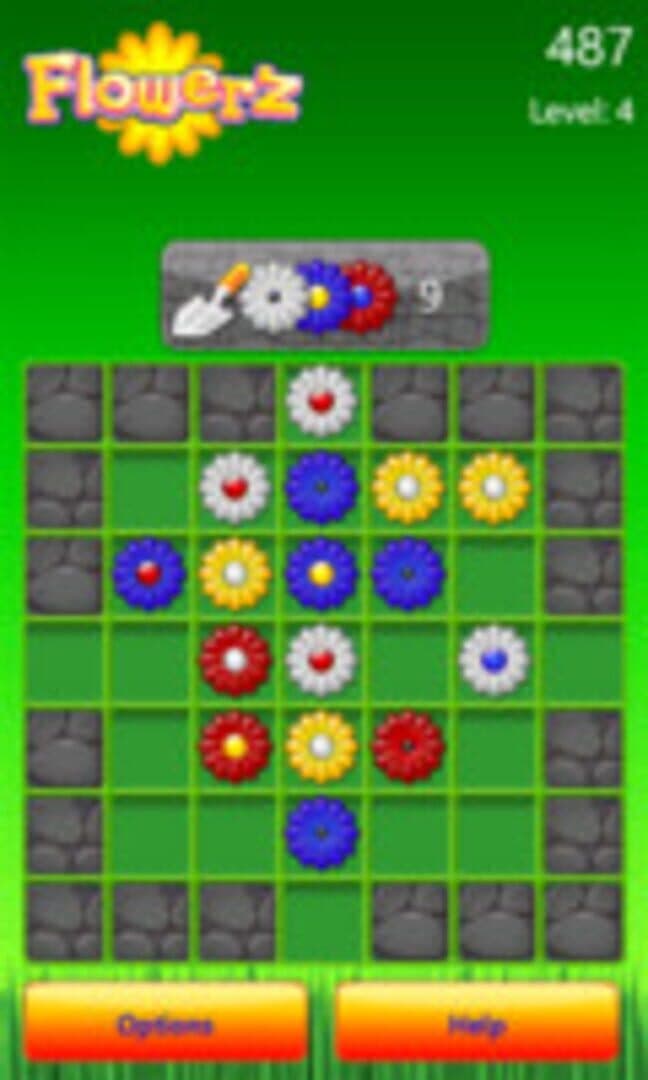Open the Help screen
Viewport: 648px width, 1080px height.
478,1021
